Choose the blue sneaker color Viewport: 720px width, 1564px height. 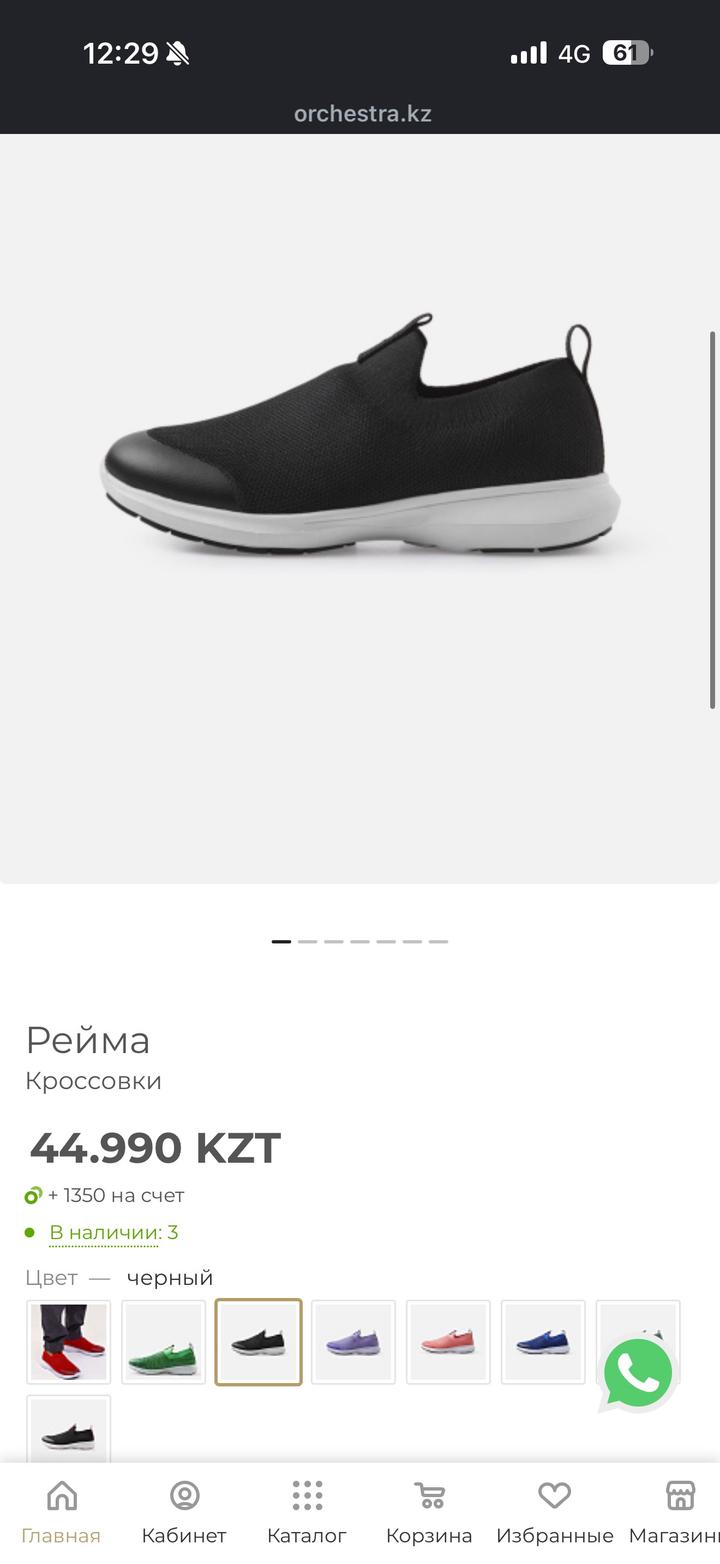(543, 1342)
